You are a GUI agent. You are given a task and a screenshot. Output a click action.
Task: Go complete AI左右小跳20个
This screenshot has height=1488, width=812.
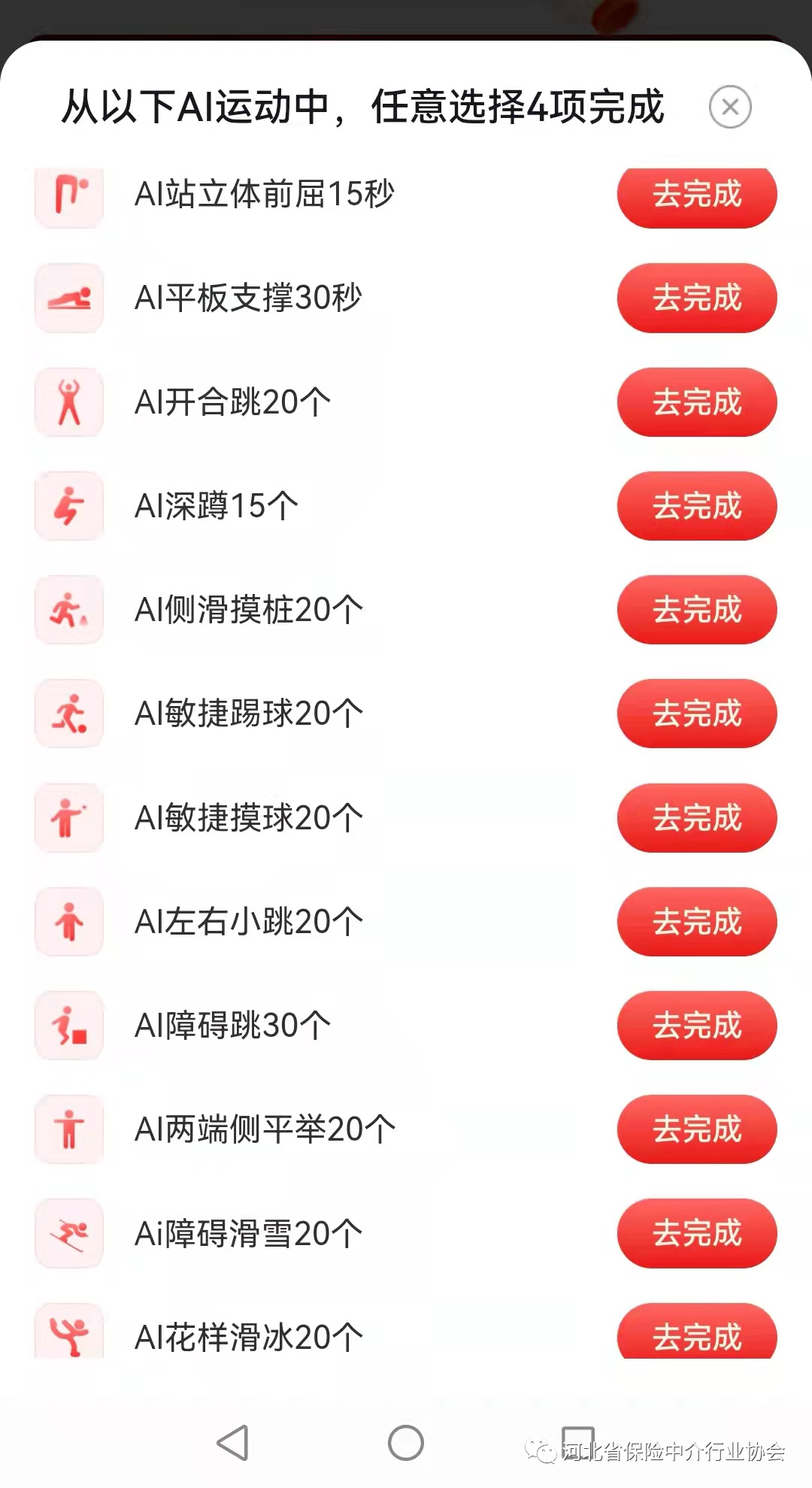click(x=697, y=921)
